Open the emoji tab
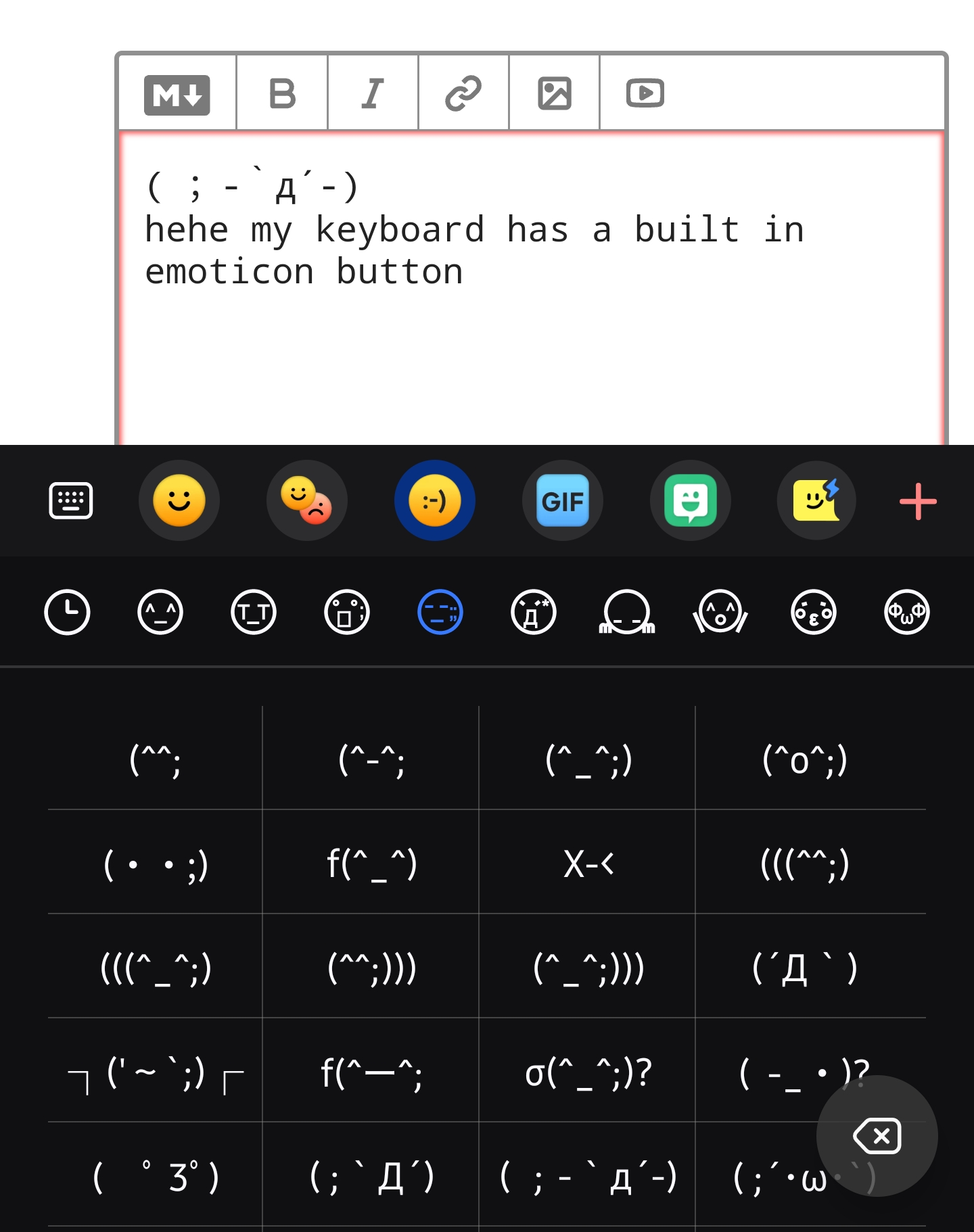The image size is (974, 1232). click(179, 501)
